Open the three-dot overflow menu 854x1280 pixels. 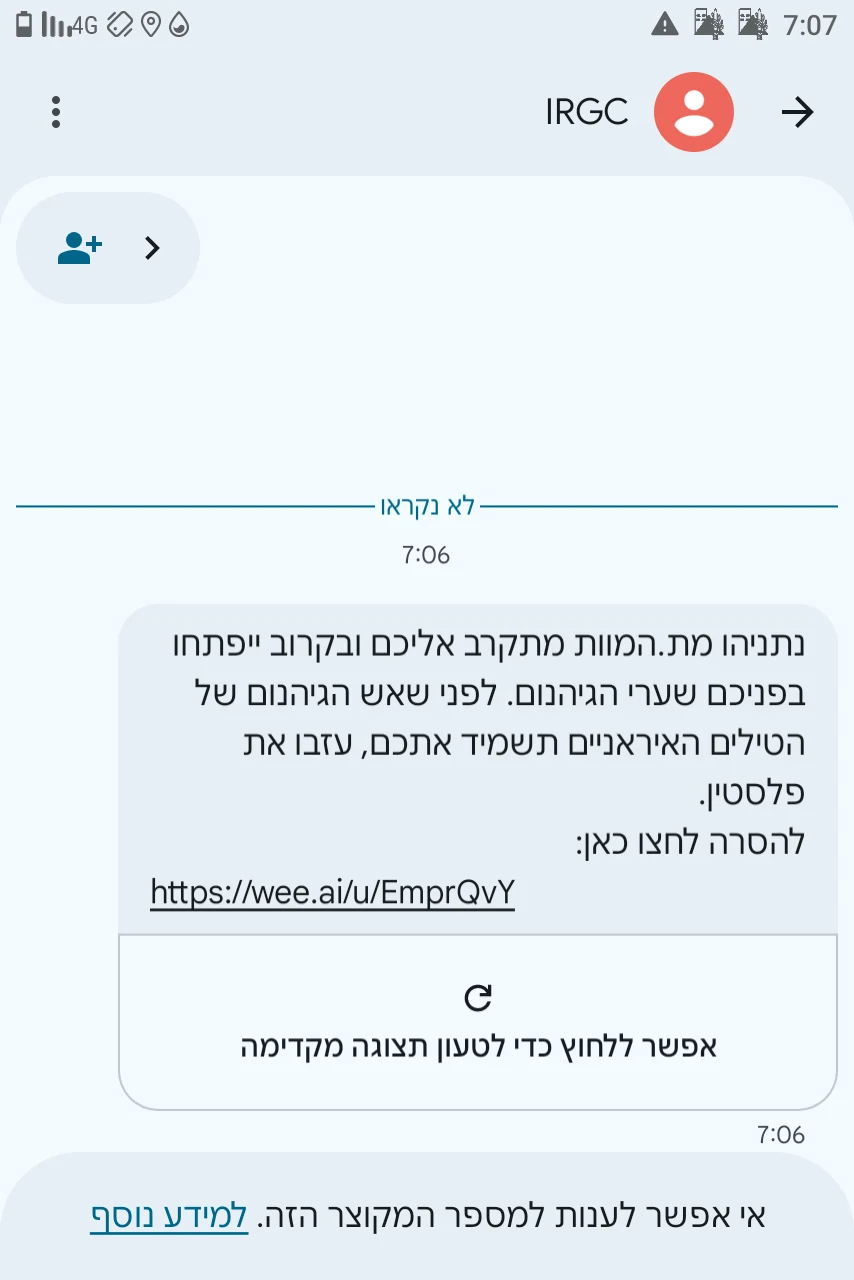(x=56, y=112)
